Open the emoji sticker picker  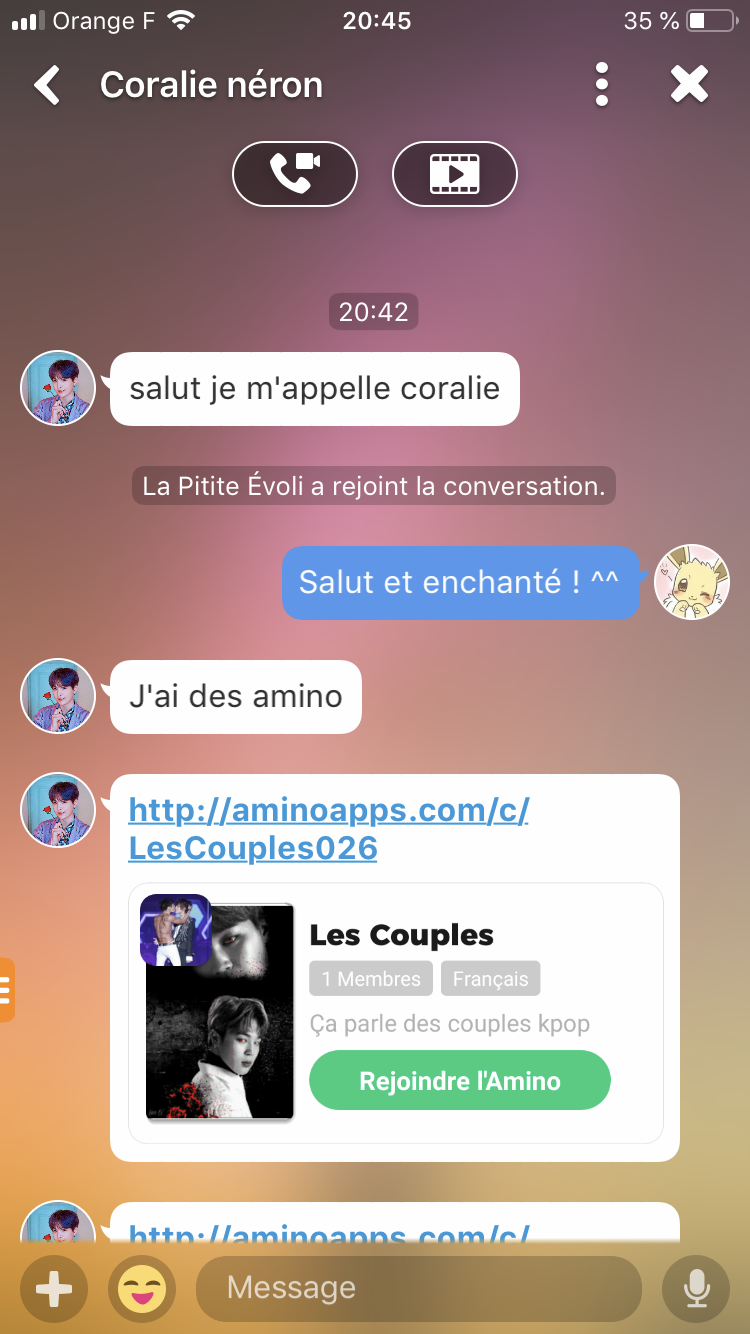pyautogui.click(x=142, y=1289)
